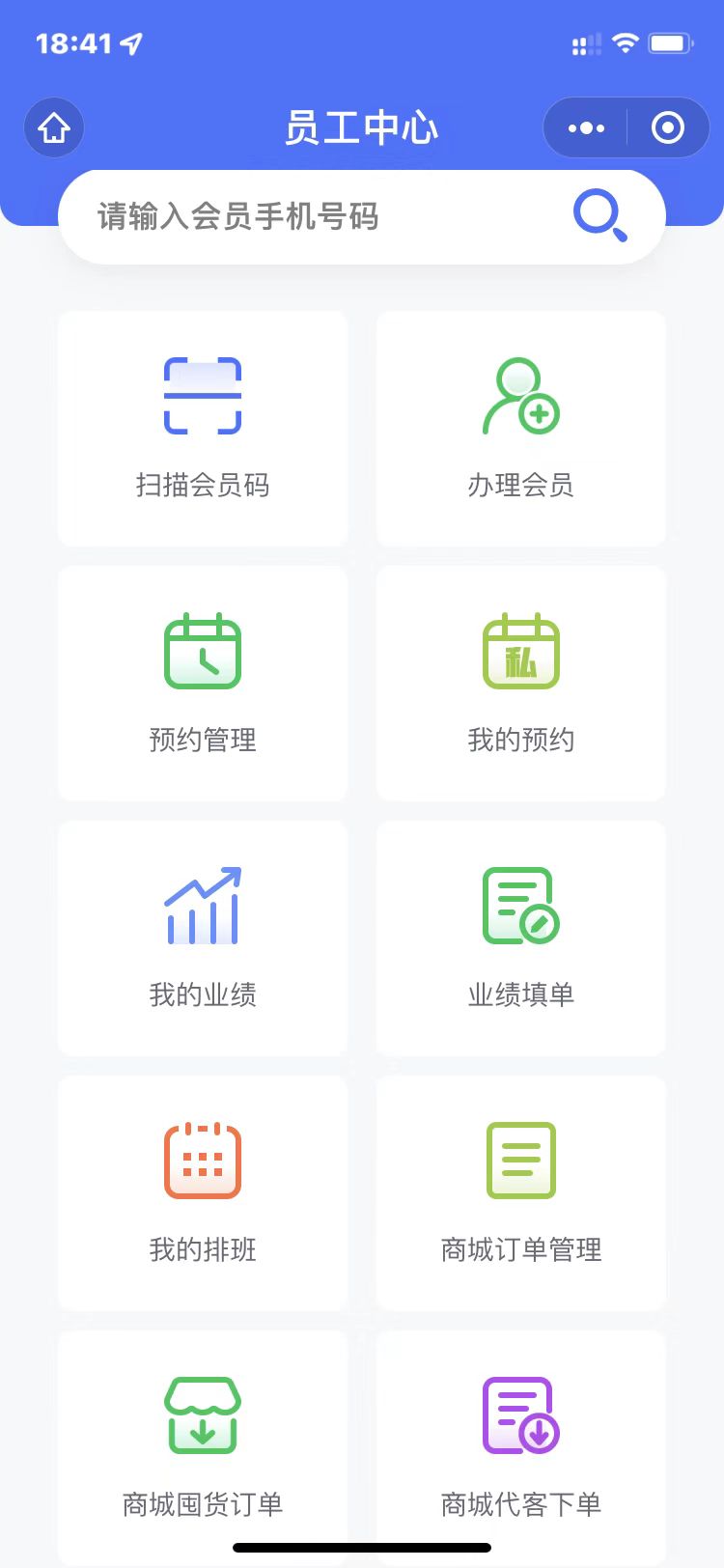This screenshot has width=724, height=1568.
Task: Open 商城订单管理 mall order management
Action: coord(520,1159)
